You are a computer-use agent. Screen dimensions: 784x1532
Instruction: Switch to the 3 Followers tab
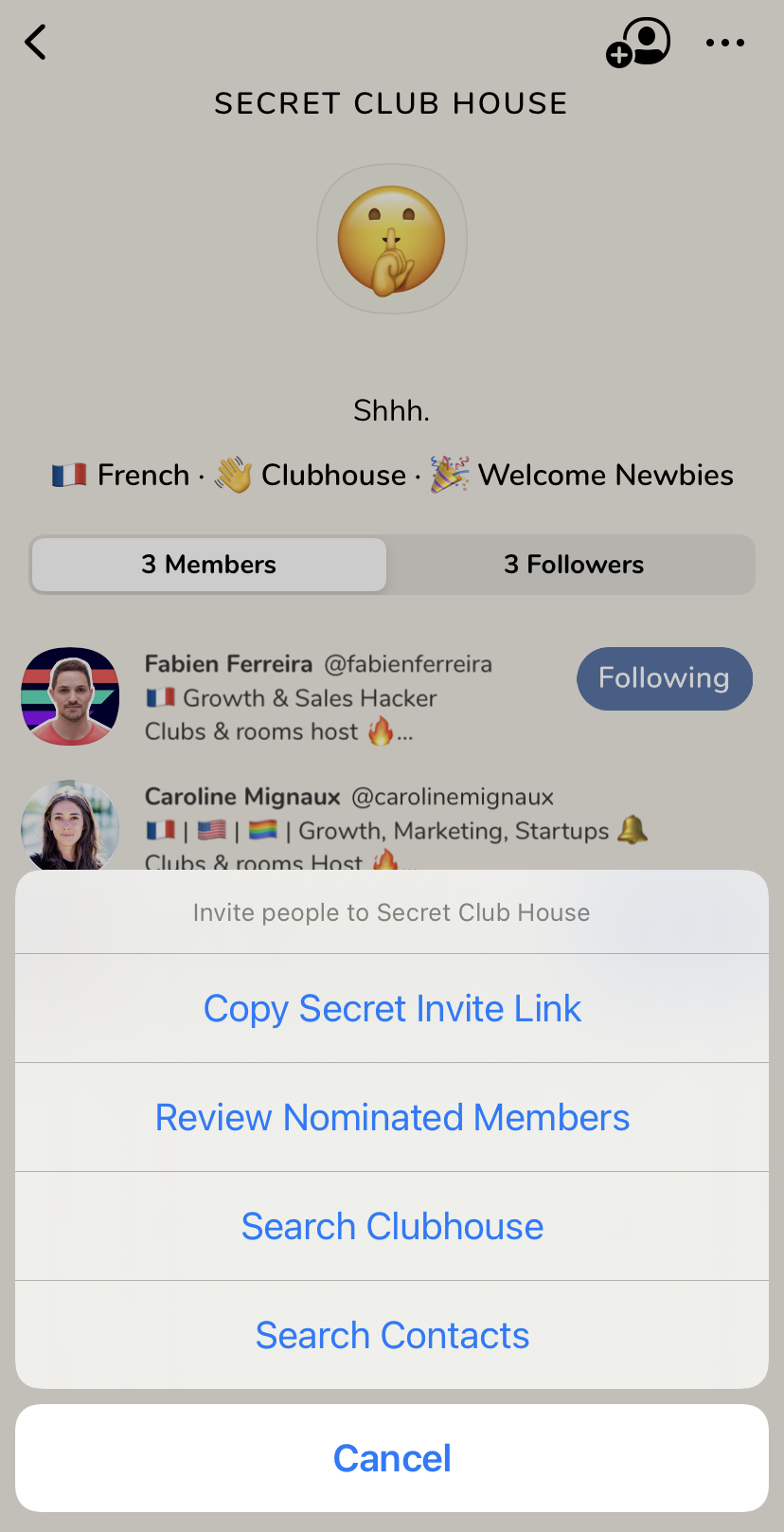(573, 565)
